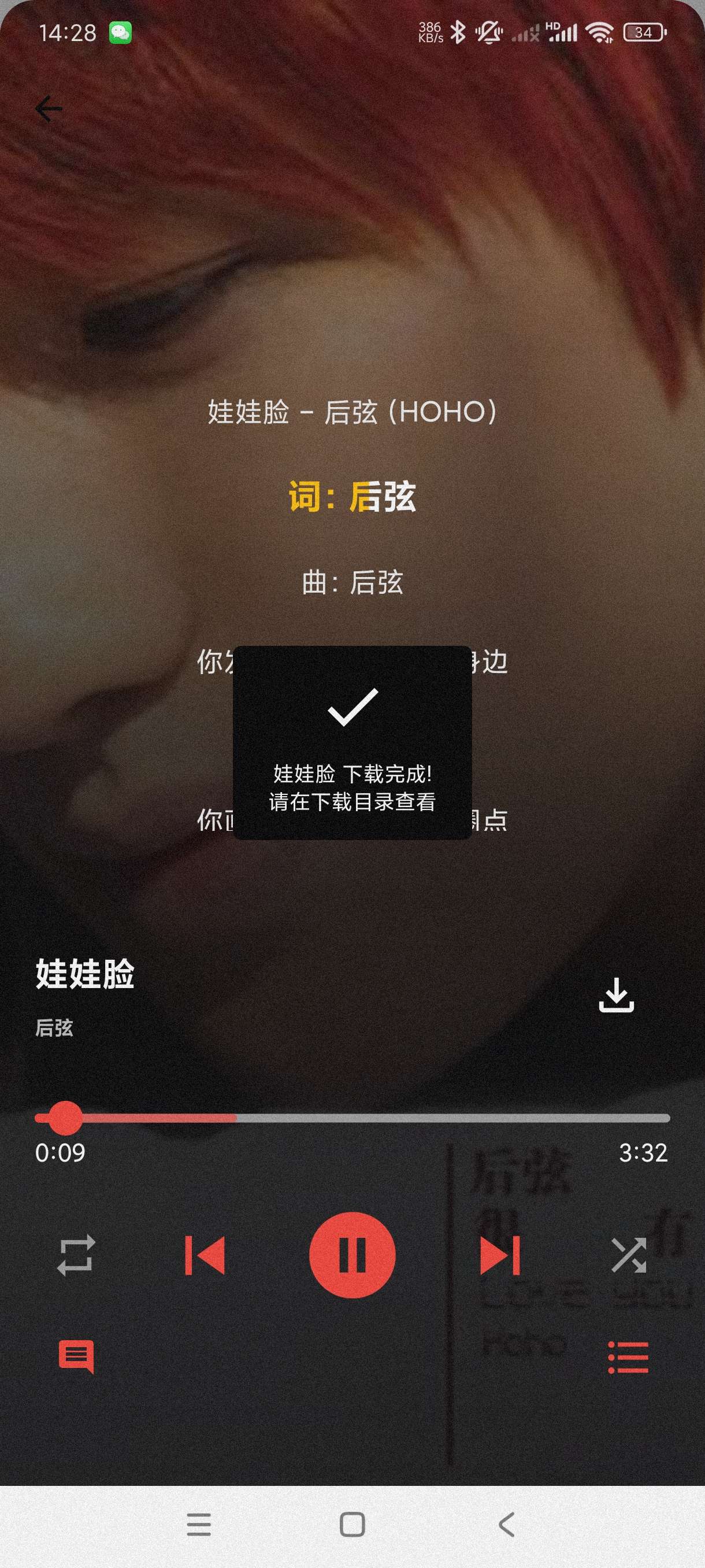
Task: Go to the system home screen
Action: coord(352,1525)
